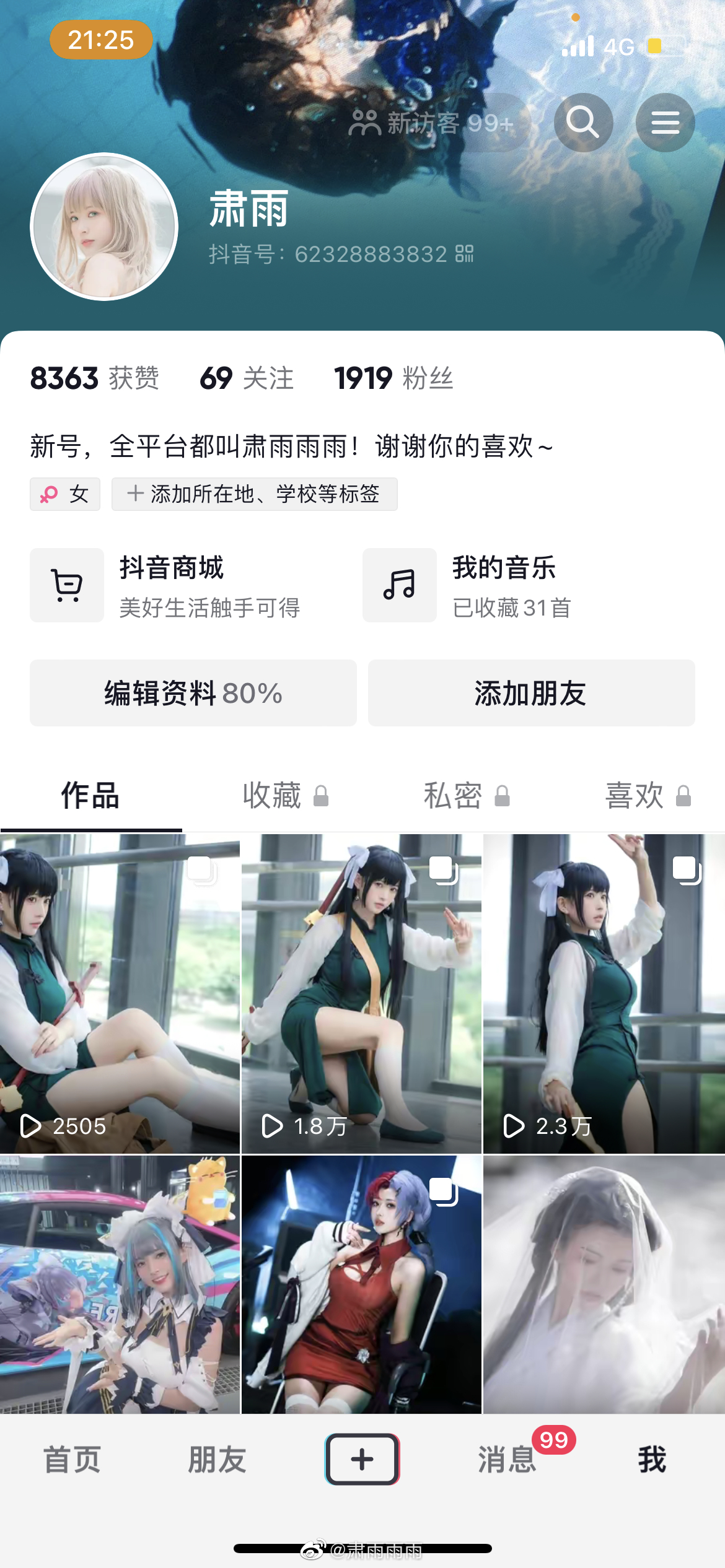Tap the profile avatar photo
Viewport: 725px width, 1568px height.
pyautogui.click(x=104, y=227)
